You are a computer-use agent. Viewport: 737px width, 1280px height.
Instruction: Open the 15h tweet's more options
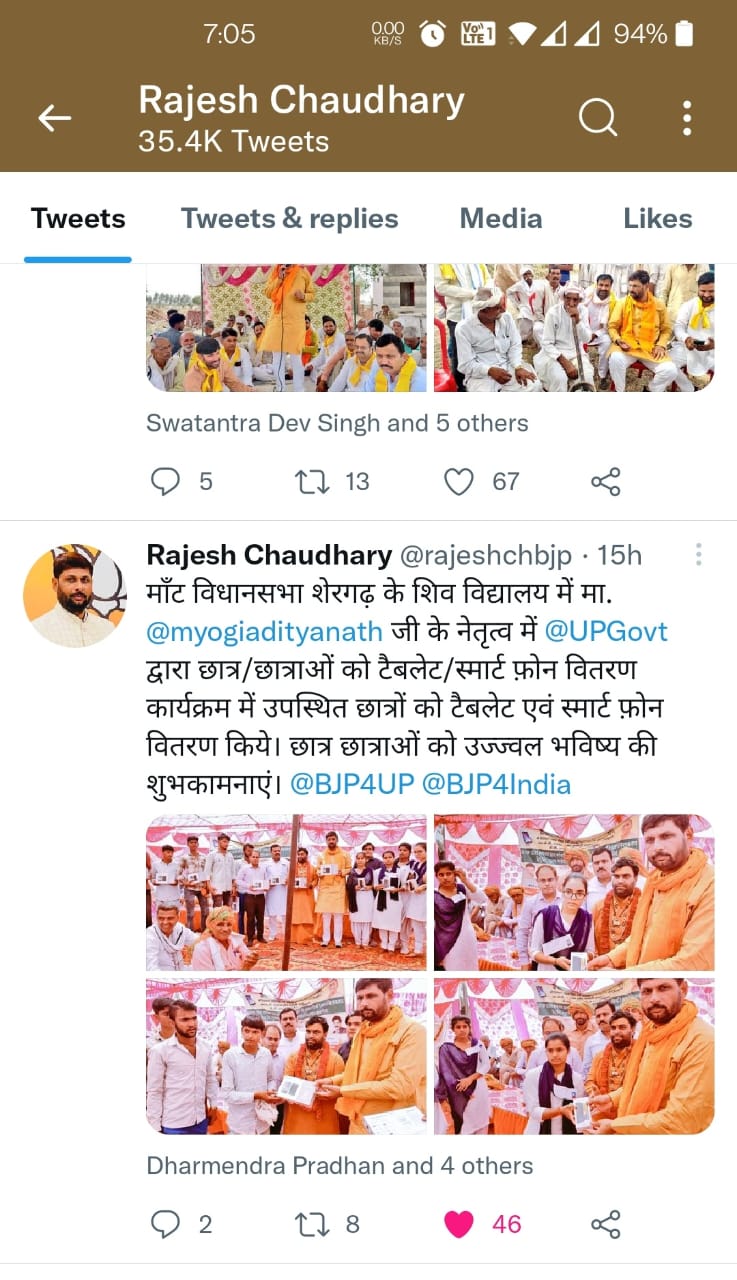pyautogui.click(x=698, y=555)
